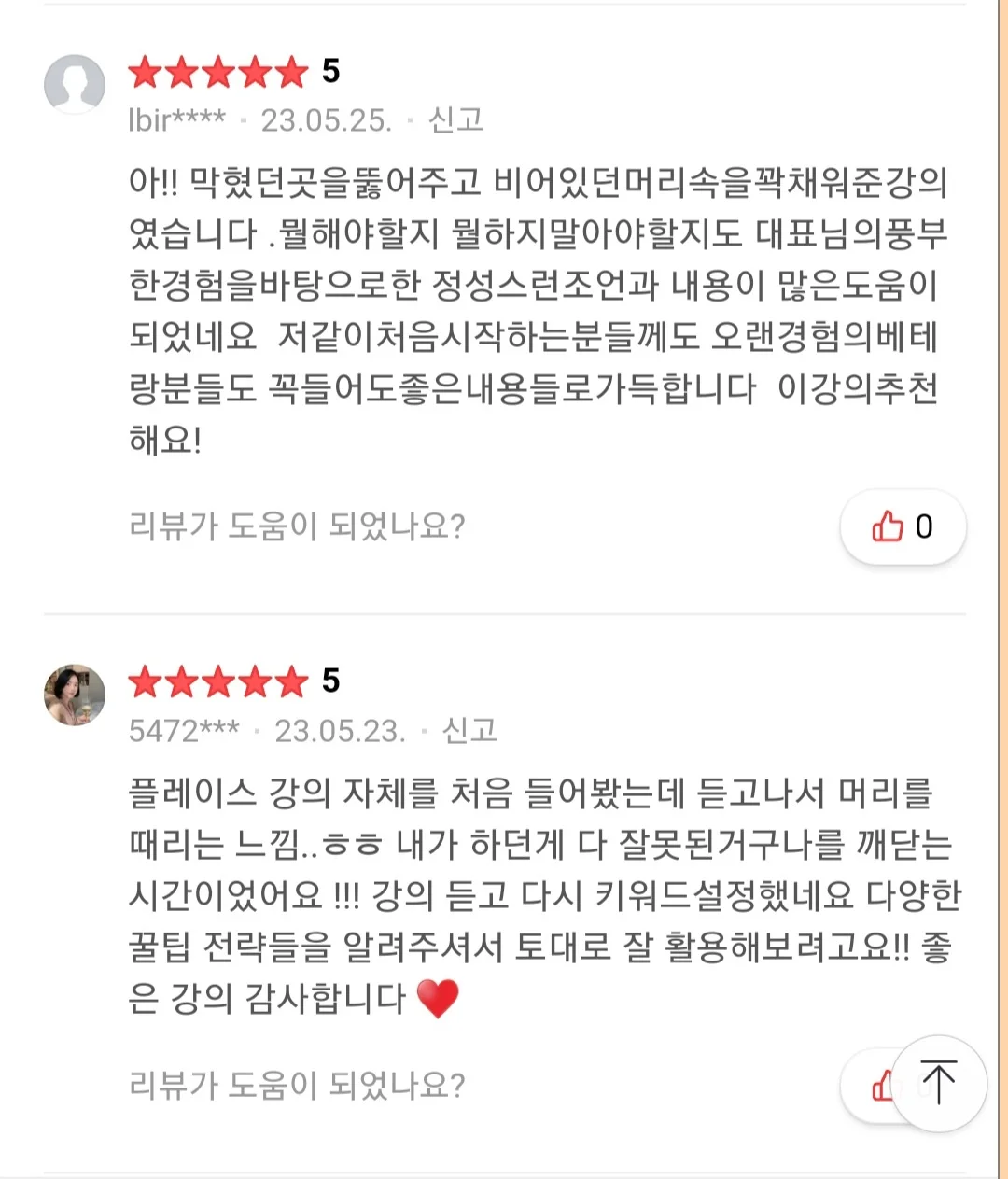
Task: Click the last star of 5472***'s rating
Action: (x=291, y=681)
